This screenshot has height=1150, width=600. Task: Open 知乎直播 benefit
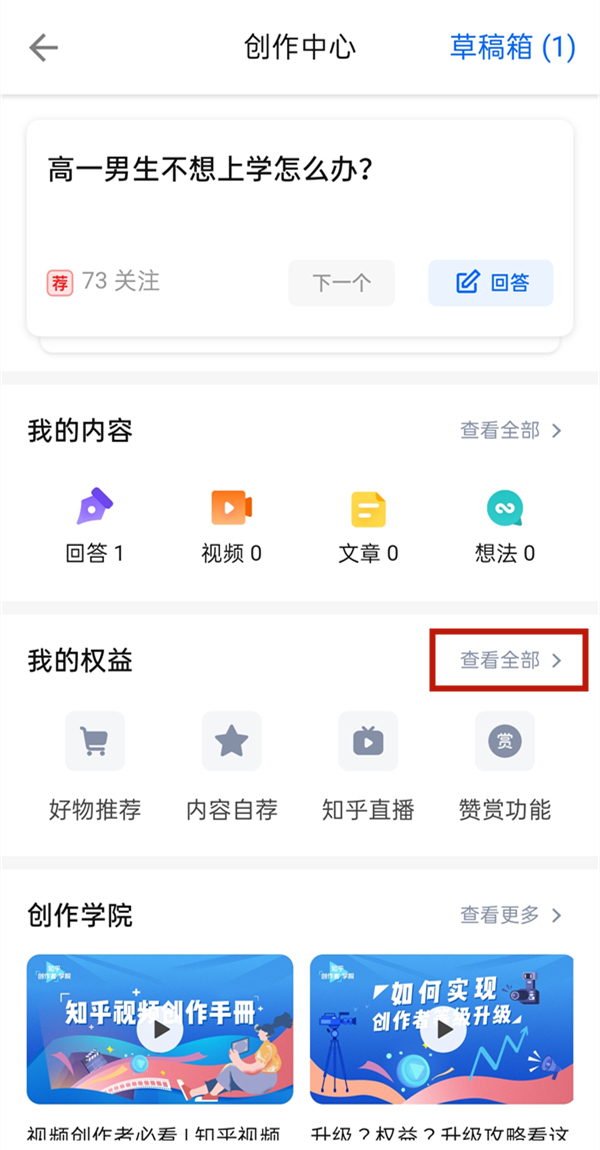coord(368,765)
